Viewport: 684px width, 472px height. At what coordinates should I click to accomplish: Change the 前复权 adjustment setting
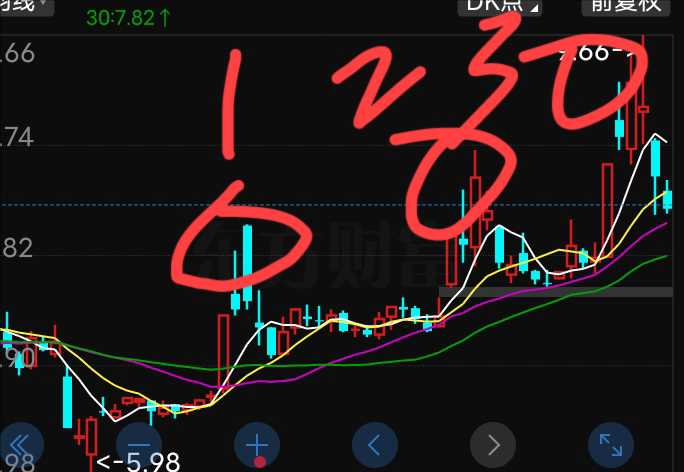(627, 5)
